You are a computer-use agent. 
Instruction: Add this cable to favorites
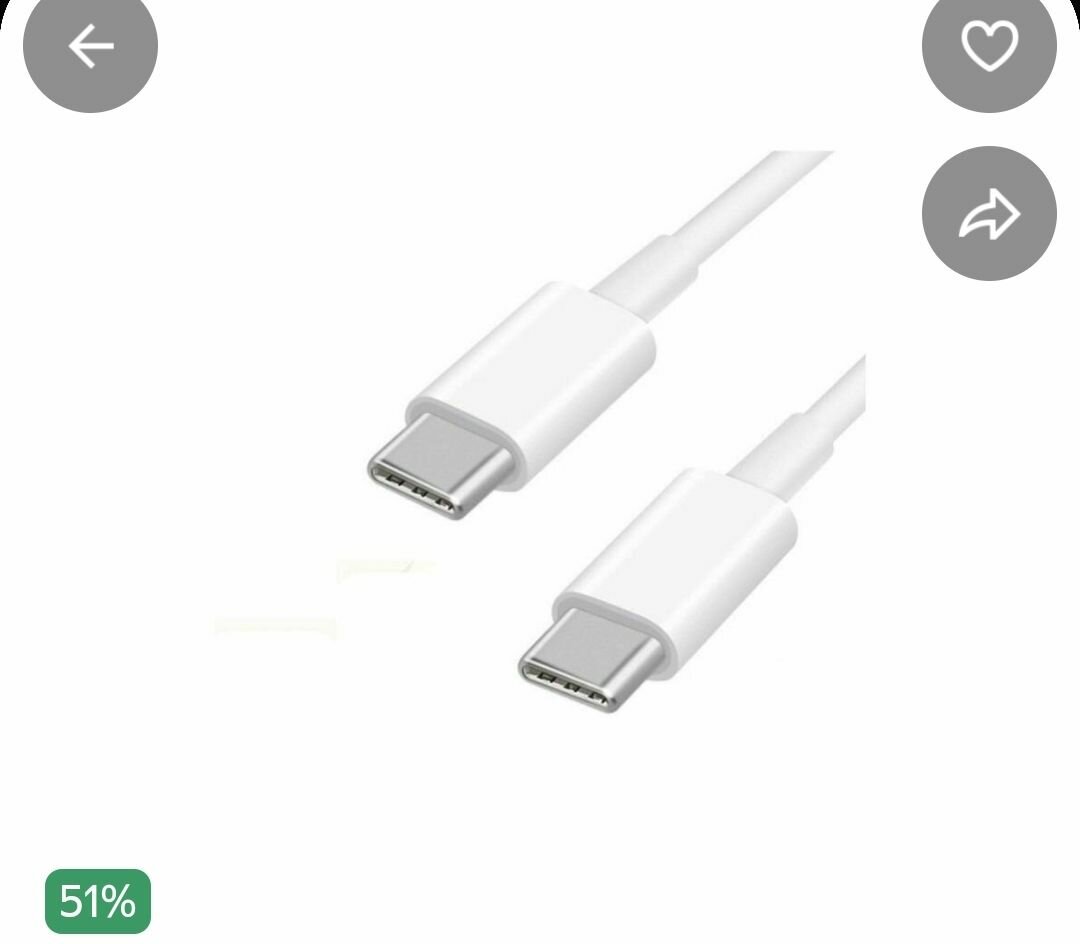(x=988, y=46)
